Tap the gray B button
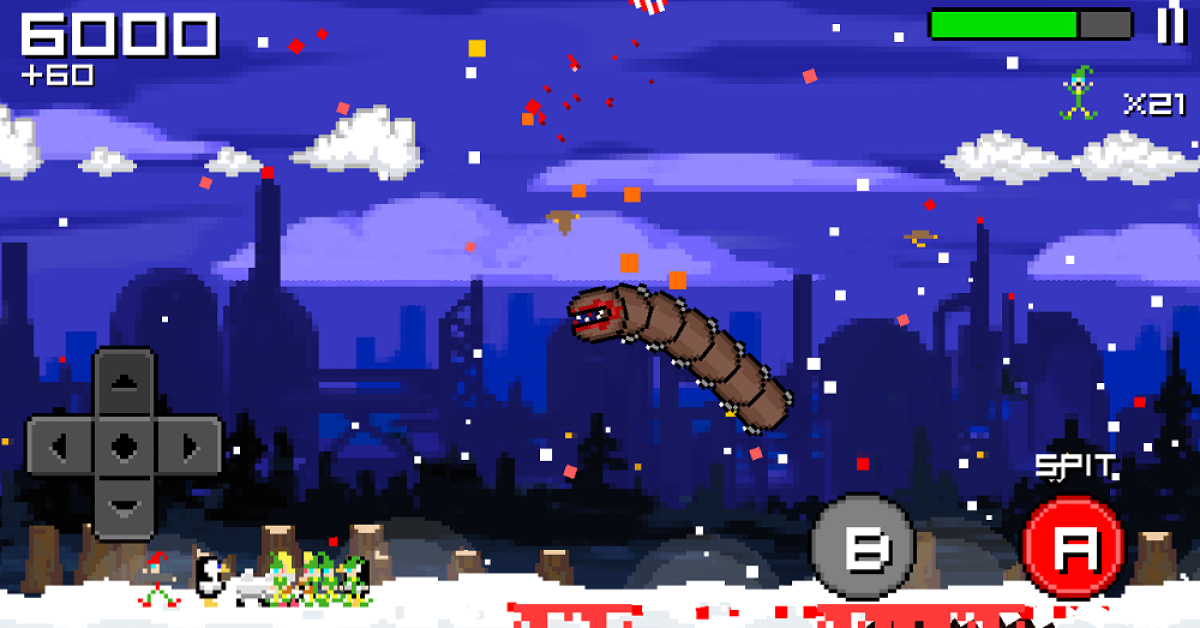This screenshot has width=1200, height=628. tap(862, 547)
